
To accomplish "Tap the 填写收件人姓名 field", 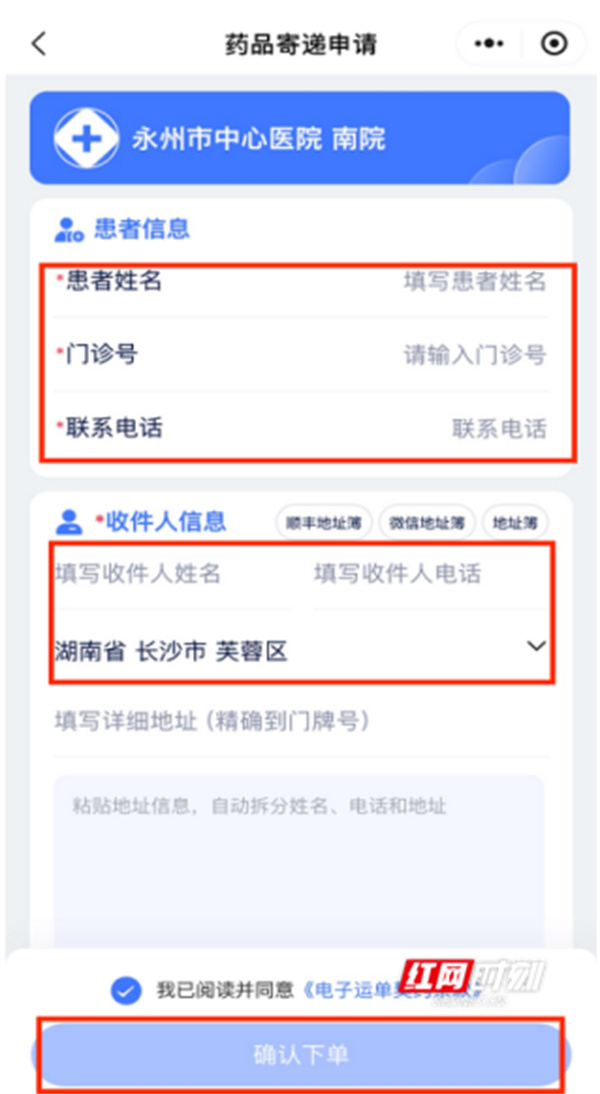I will [x=170, y=574].
